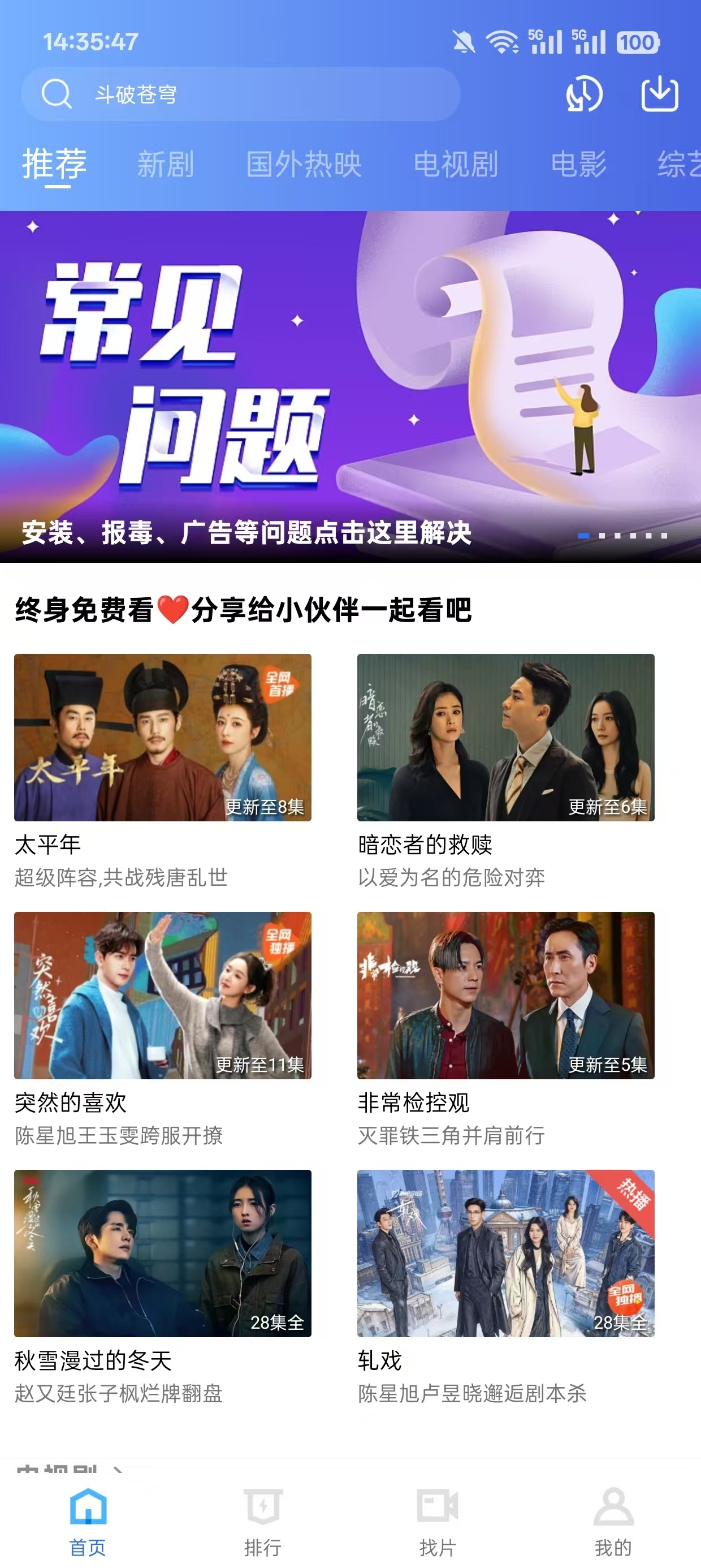Screen dimensions: 701x1568
Task: Click the search magnifier icon
Action: 57,94
